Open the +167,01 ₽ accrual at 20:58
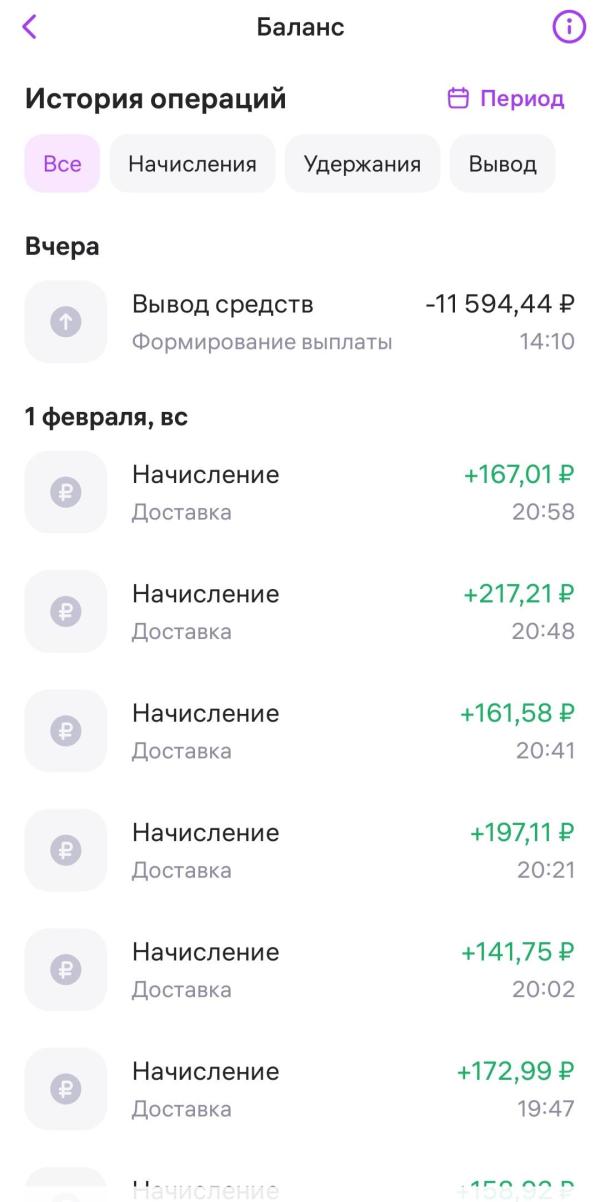 pyautogui.click(x=300, y=492)
